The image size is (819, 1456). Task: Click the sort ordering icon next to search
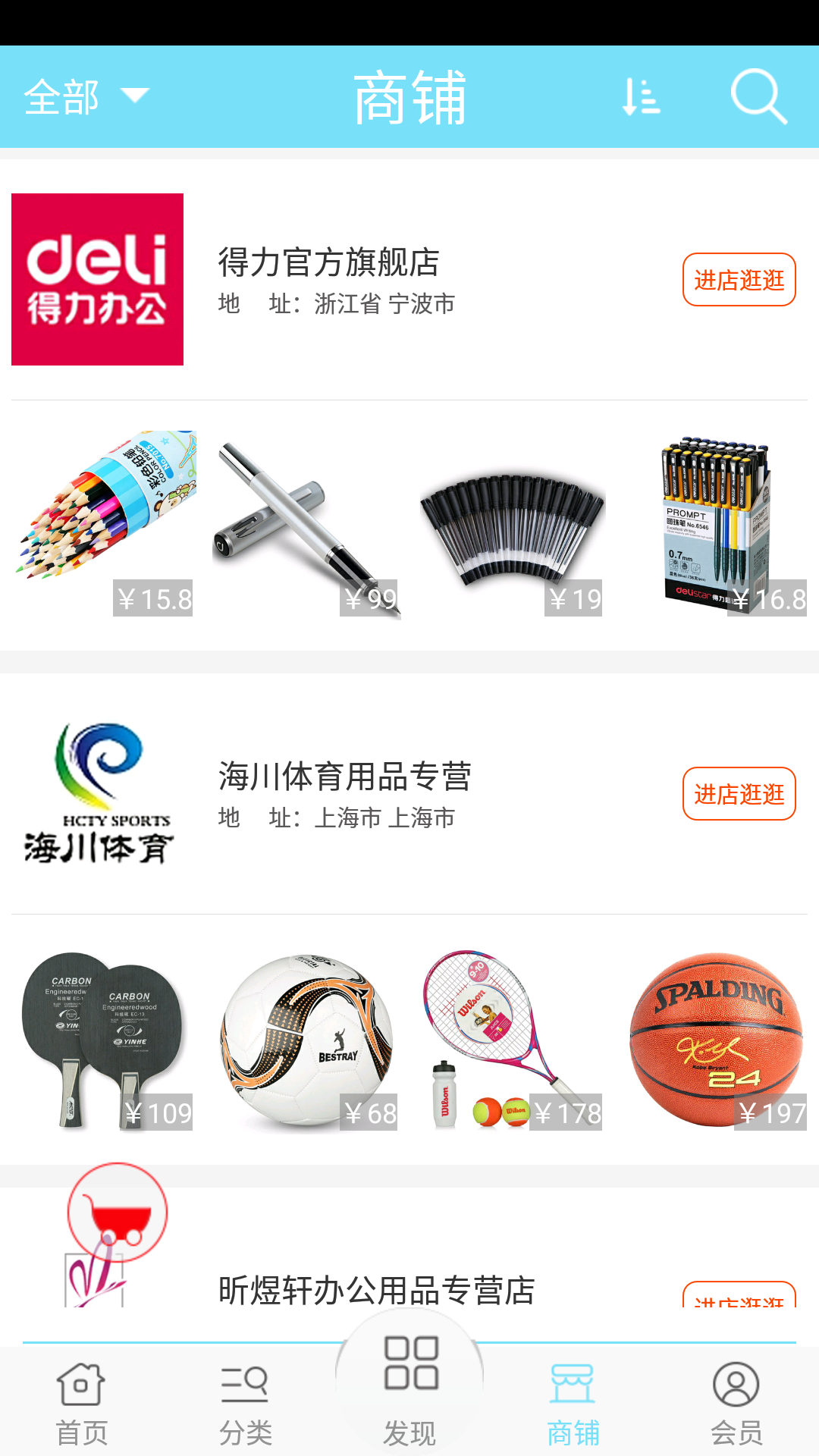[x=642, y=96]
